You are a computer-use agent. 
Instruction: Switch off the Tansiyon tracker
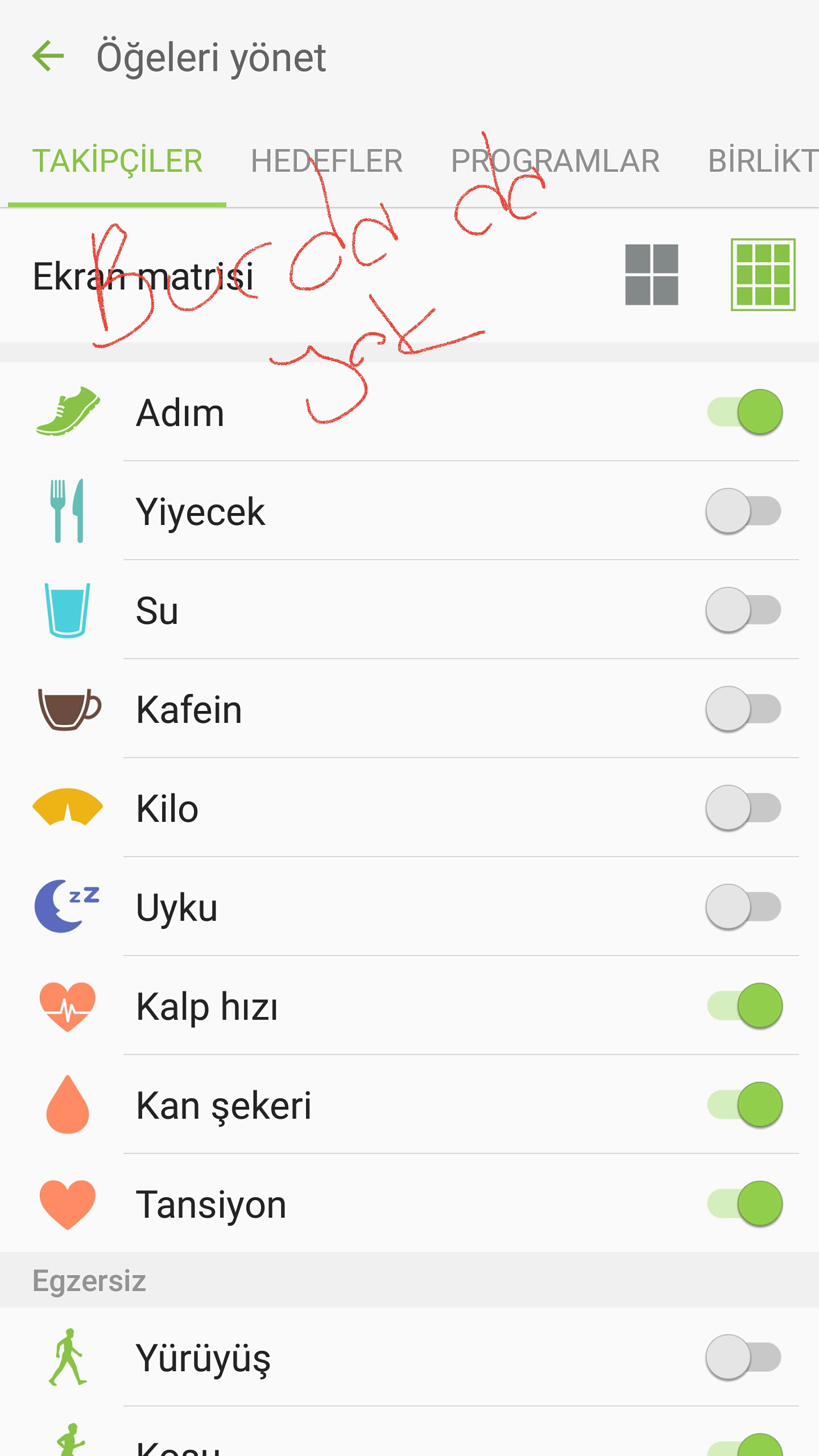744,1203
